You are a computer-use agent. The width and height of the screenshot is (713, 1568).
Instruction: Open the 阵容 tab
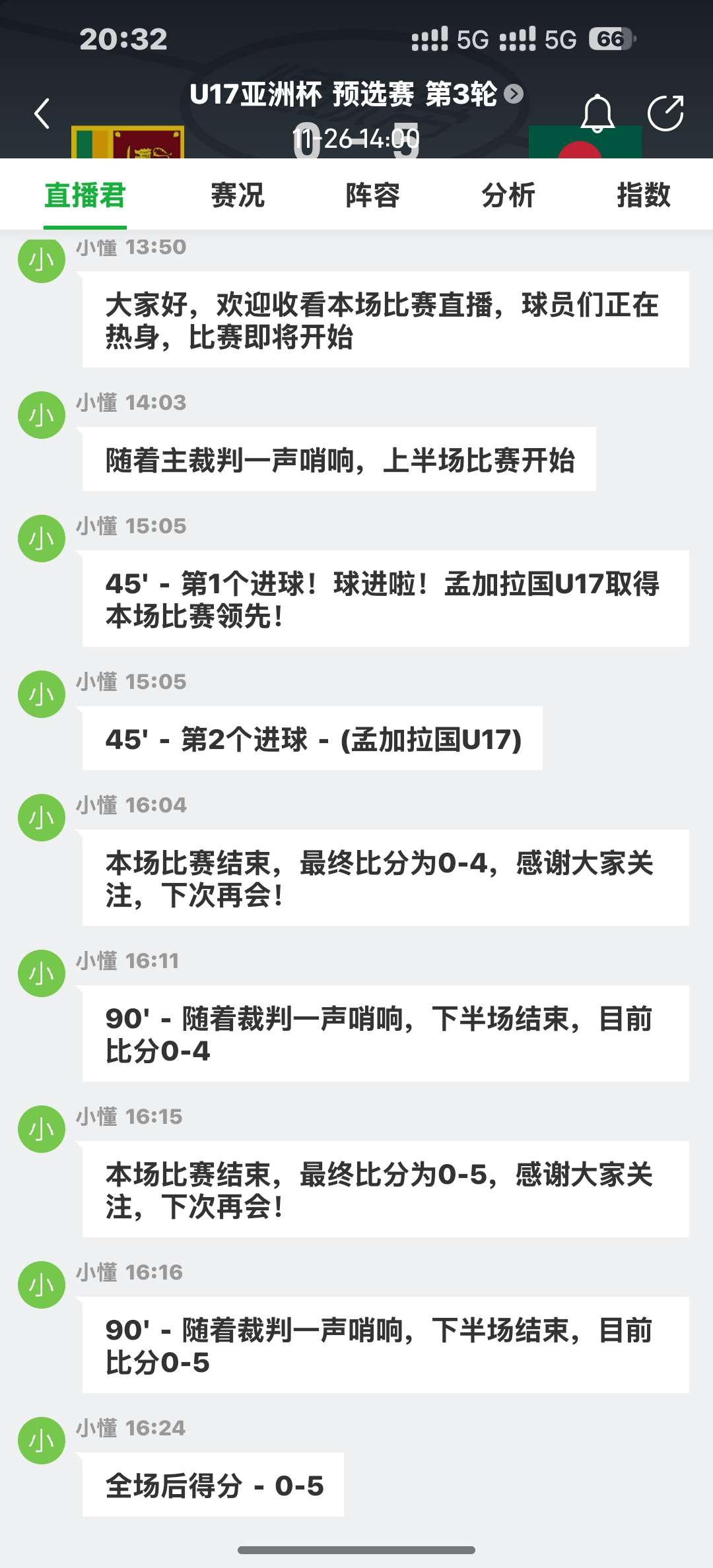373,195
